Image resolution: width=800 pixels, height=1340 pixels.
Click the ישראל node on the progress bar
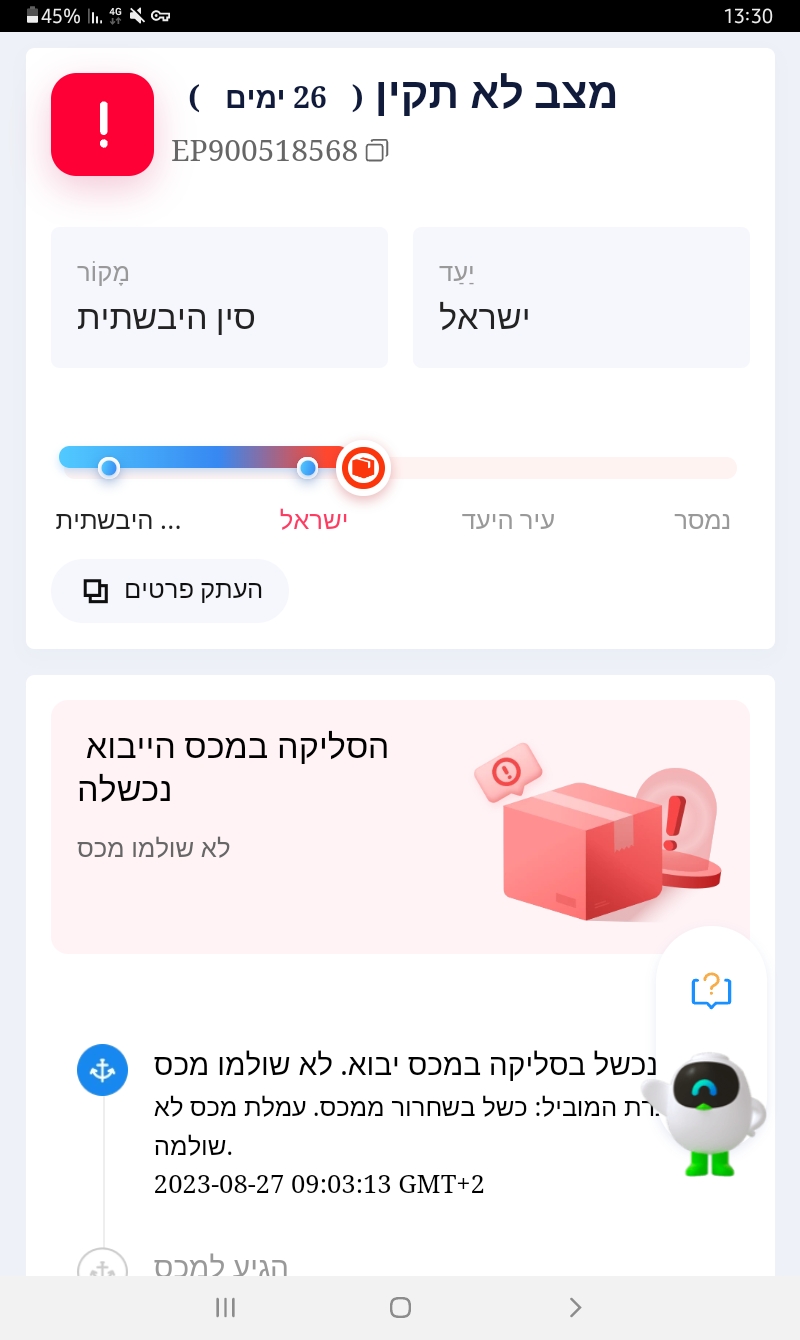coord(308,467)
